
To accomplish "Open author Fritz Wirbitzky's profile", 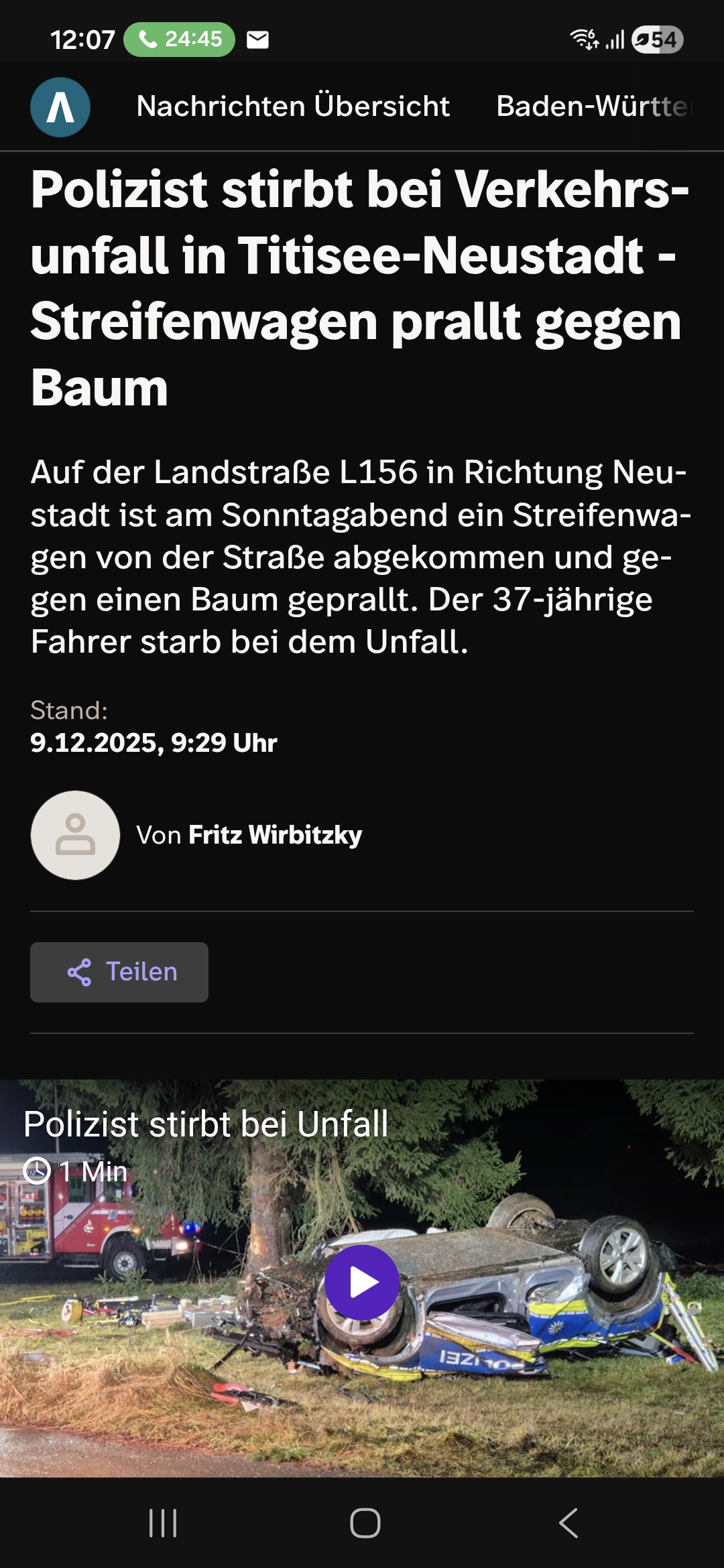I will pos(275,835).
